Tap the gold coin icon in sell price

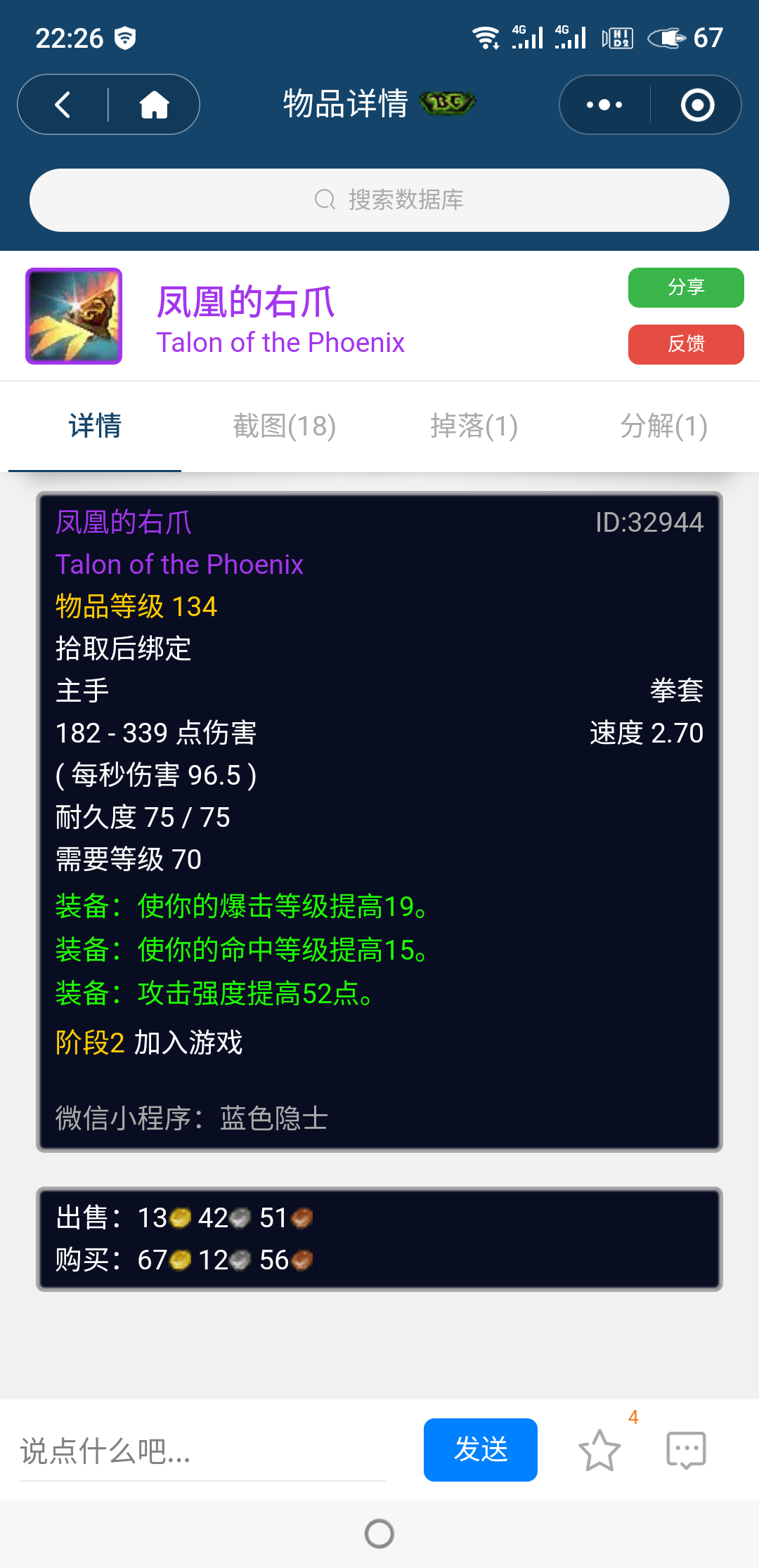181,1218
